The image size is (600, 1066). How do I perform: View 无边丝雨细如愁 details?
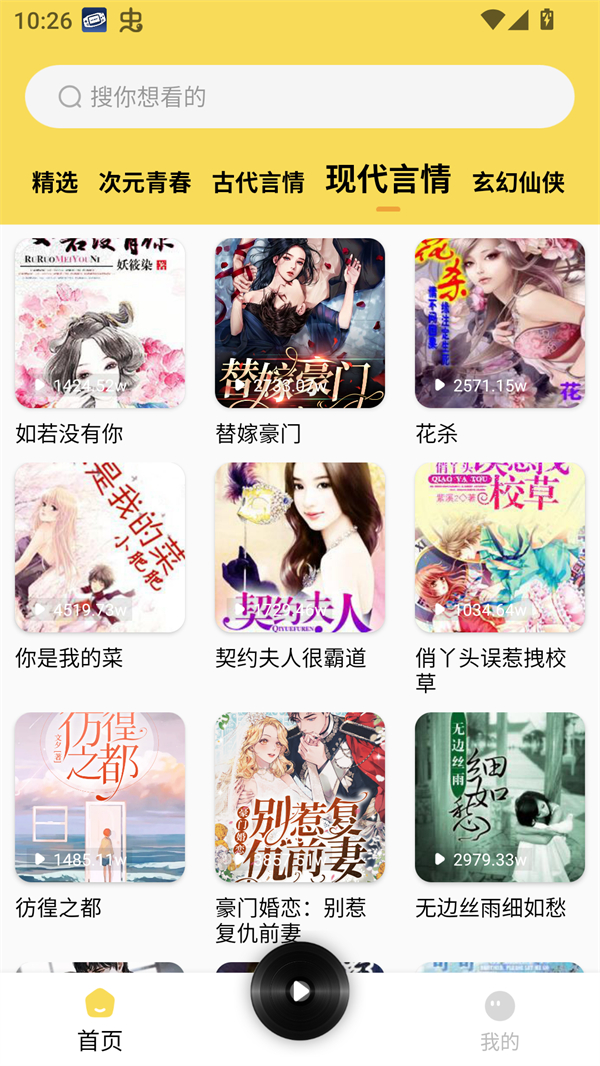pyautogui.click(x=500, y=797)
